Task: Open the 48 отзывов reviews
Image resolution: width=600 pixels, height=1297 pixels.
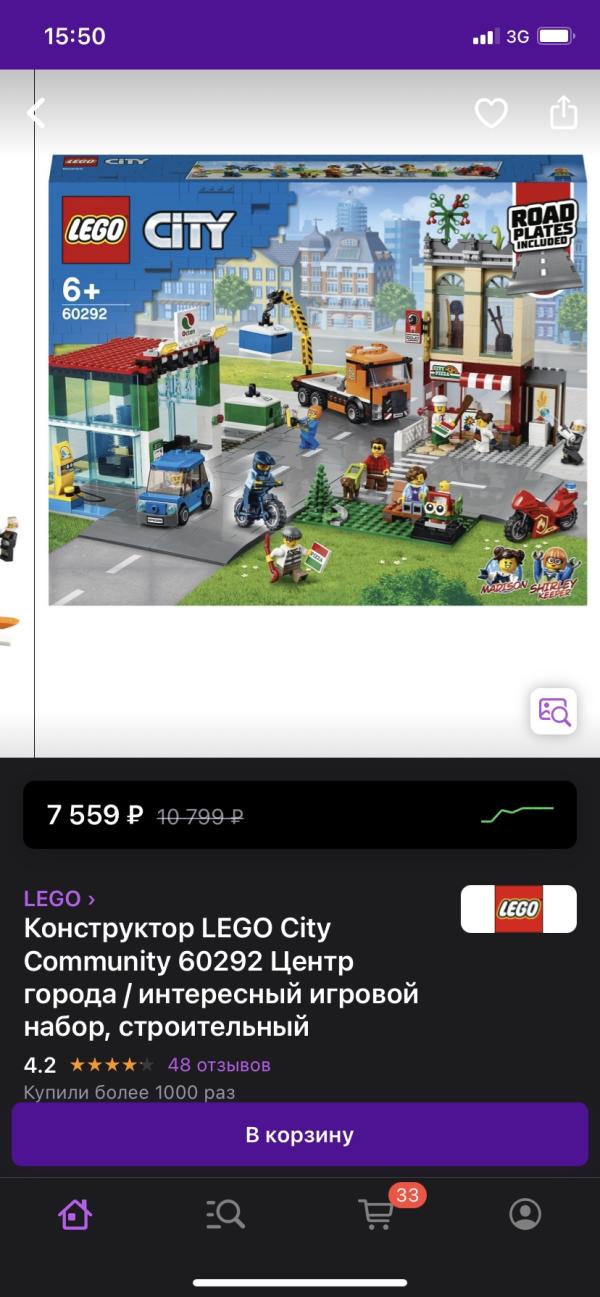Action: click(219, 1065)
